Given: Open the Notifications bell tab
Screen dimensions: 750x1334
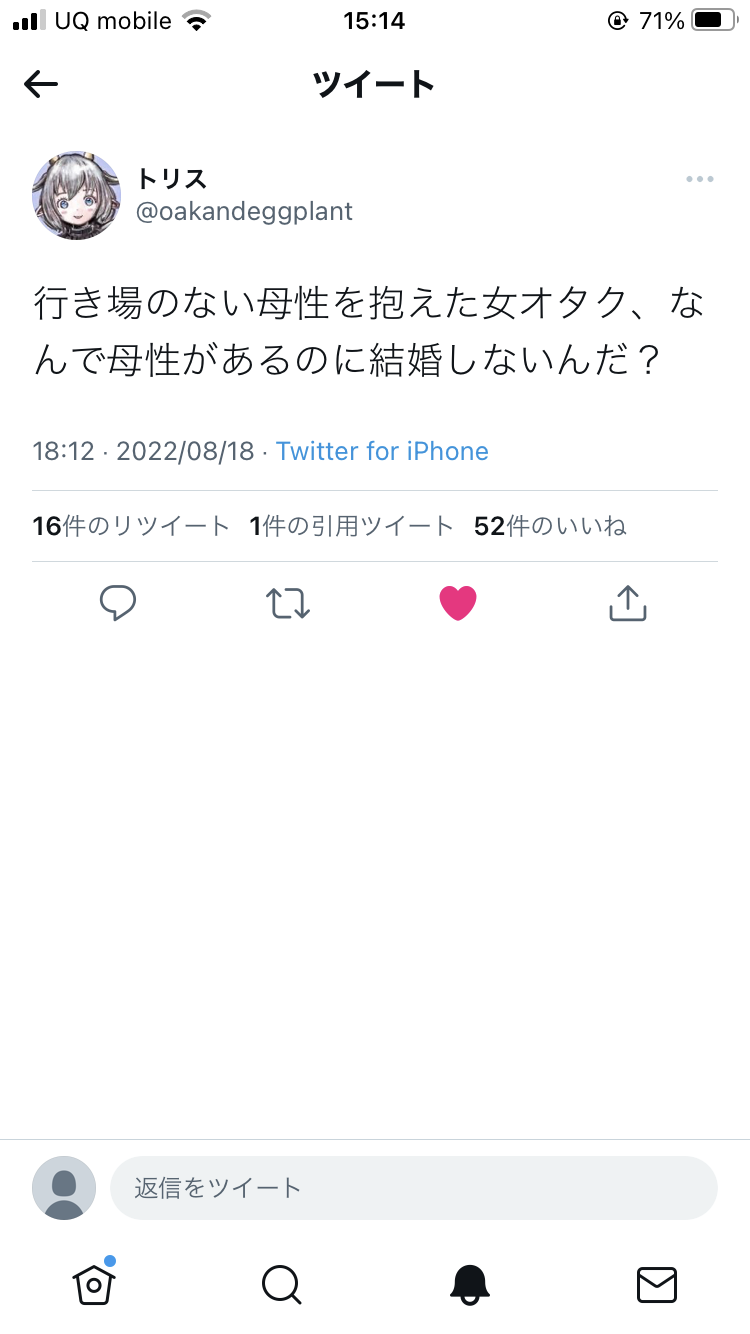Looking at the screenshot, I should [x=469, y=1284].
